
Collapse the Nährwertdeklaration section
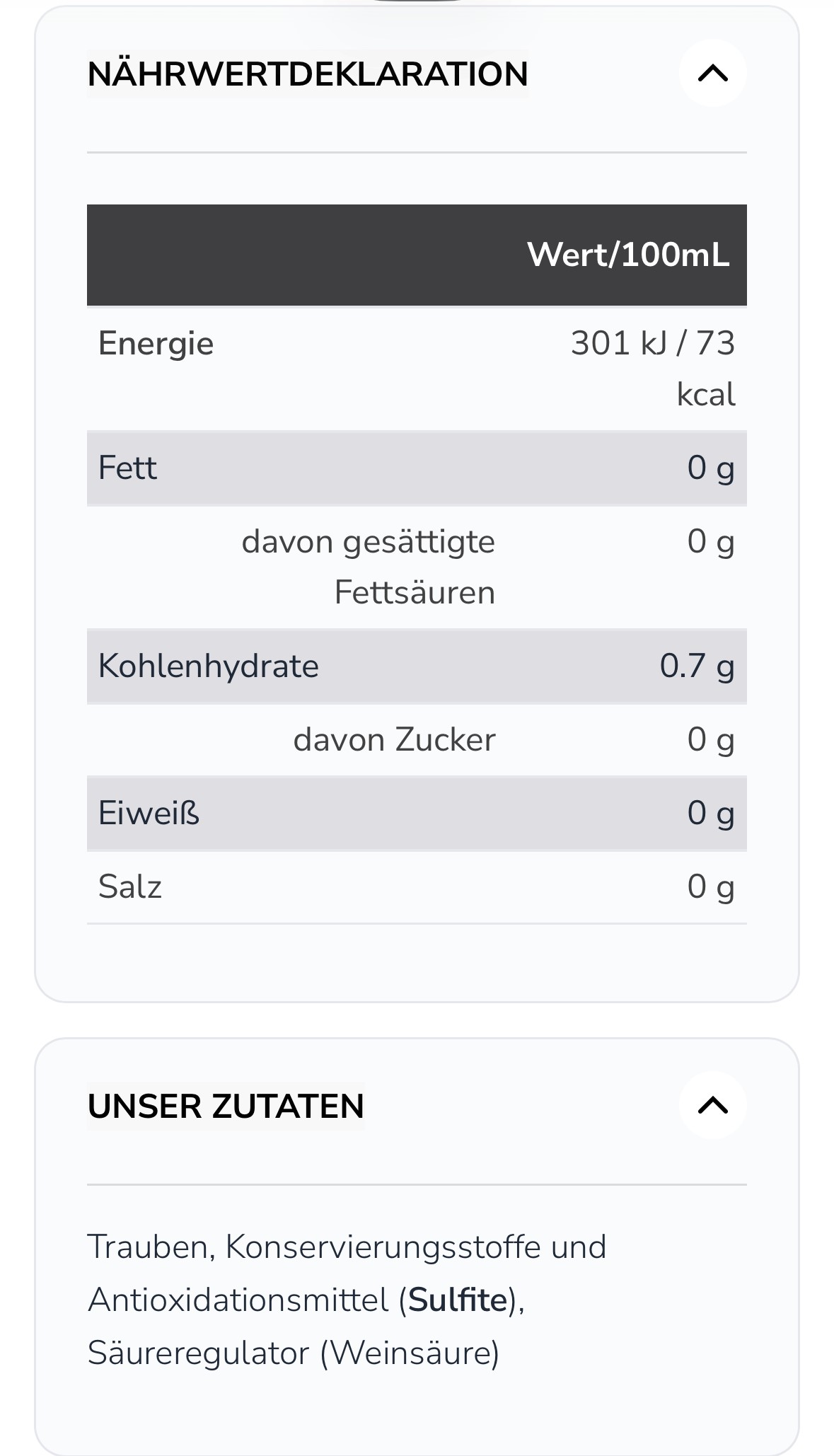pos(712,73)
